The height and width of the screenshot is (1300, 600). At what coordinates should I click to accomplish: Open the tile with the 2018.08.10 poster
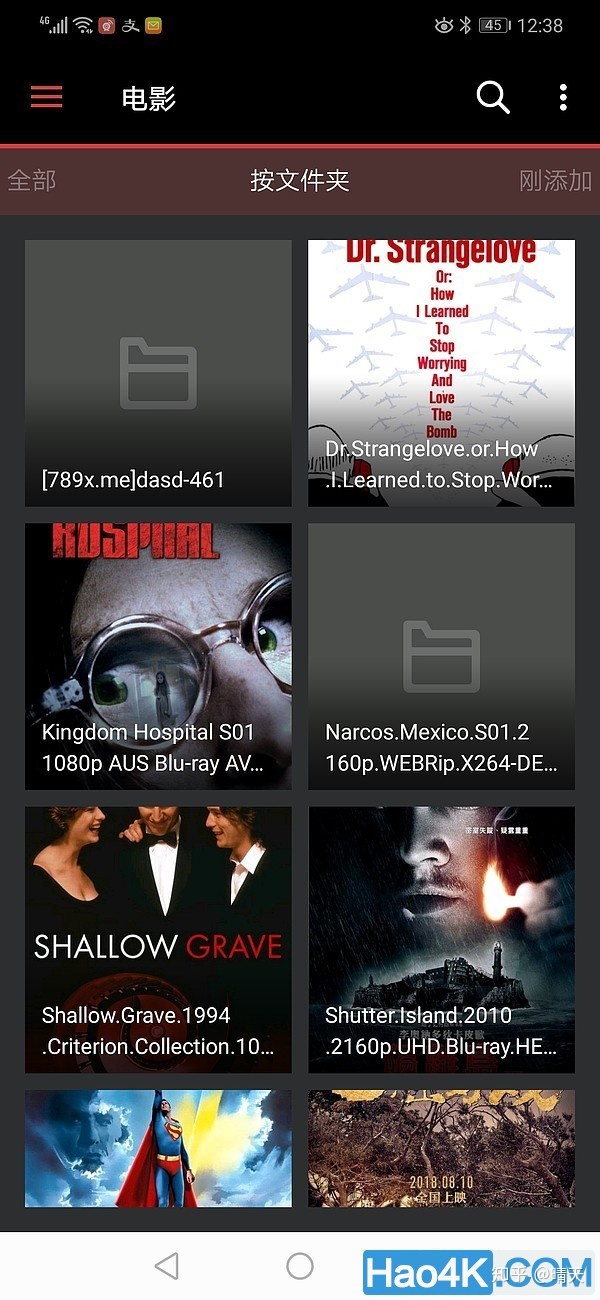pos(441,1148)
